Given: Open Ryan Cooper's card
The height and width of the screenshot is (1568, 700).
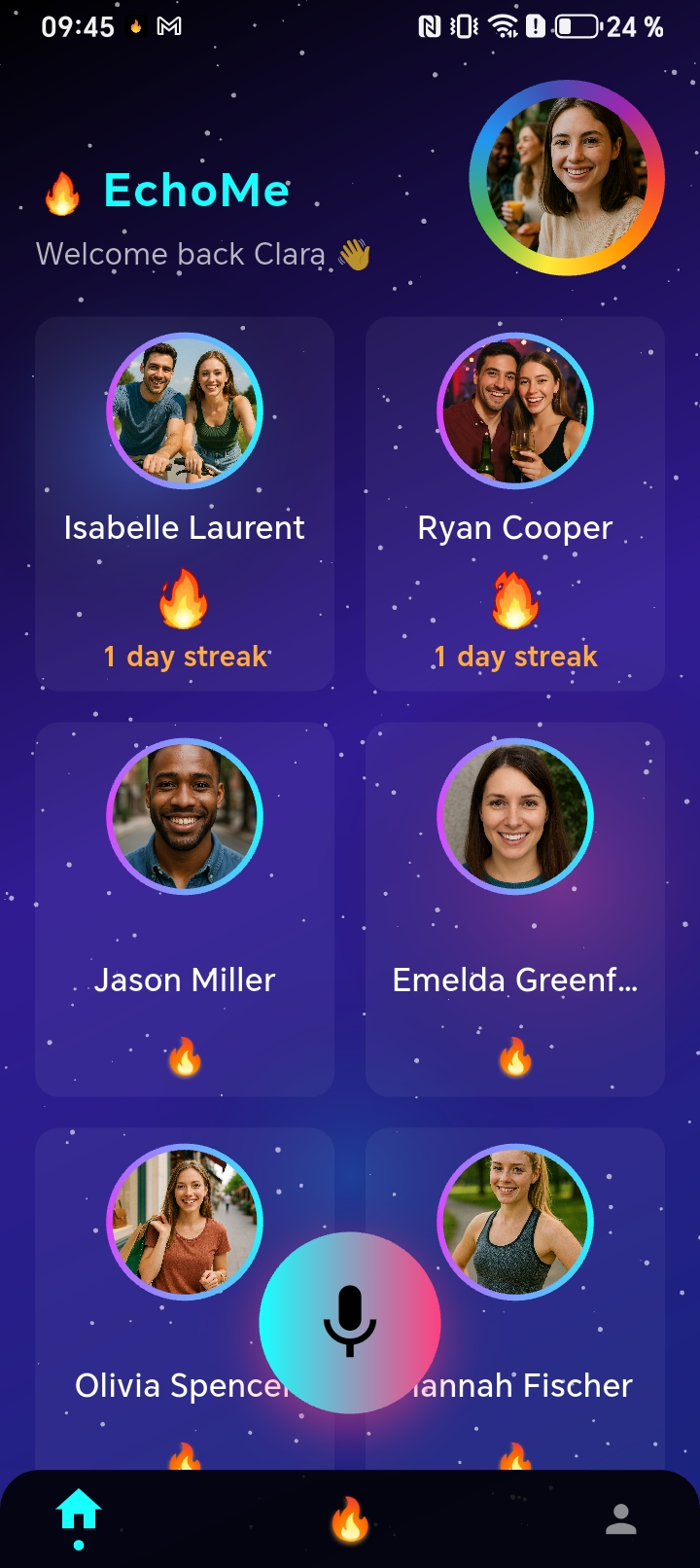Looking at the screenshot, I should pos(515,503).
